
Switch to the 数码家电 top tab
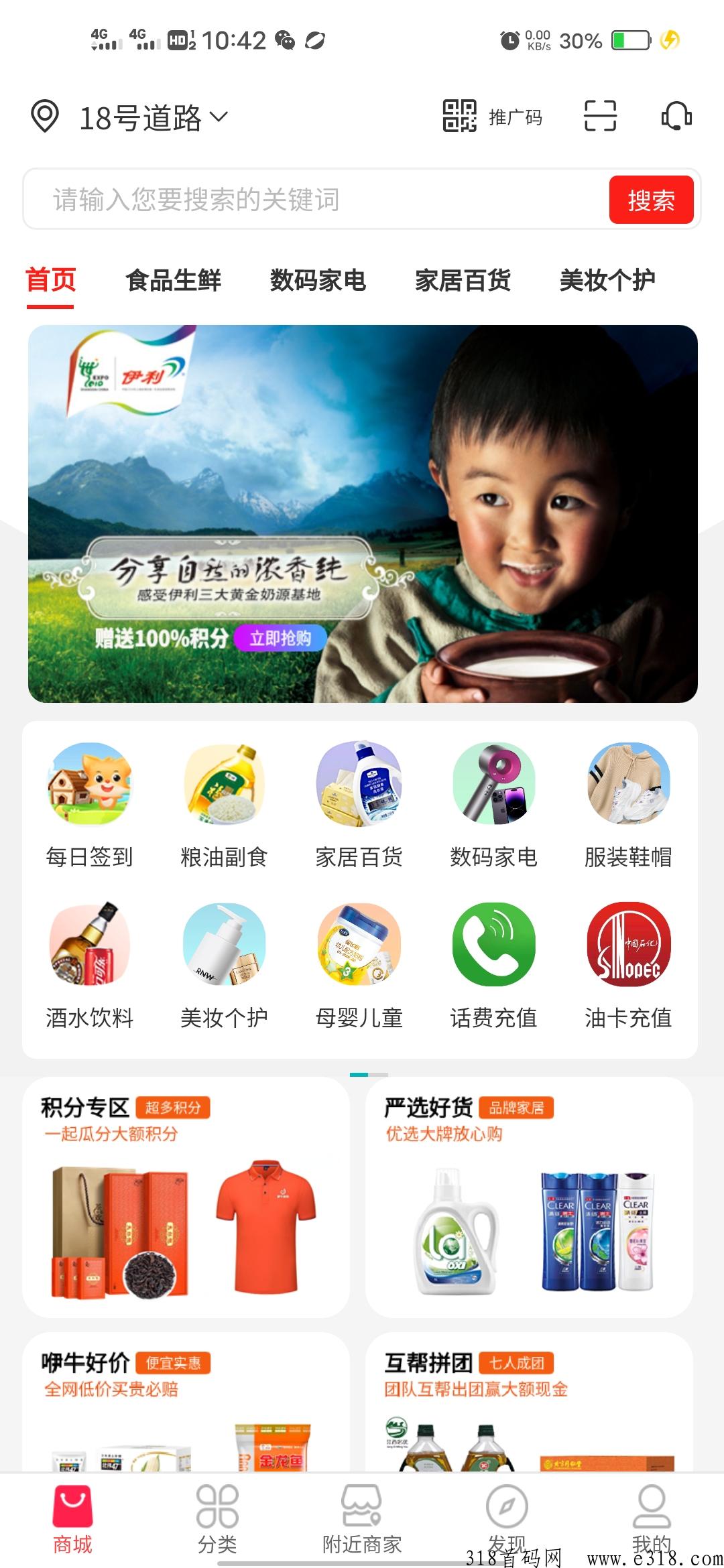(318, 280)
